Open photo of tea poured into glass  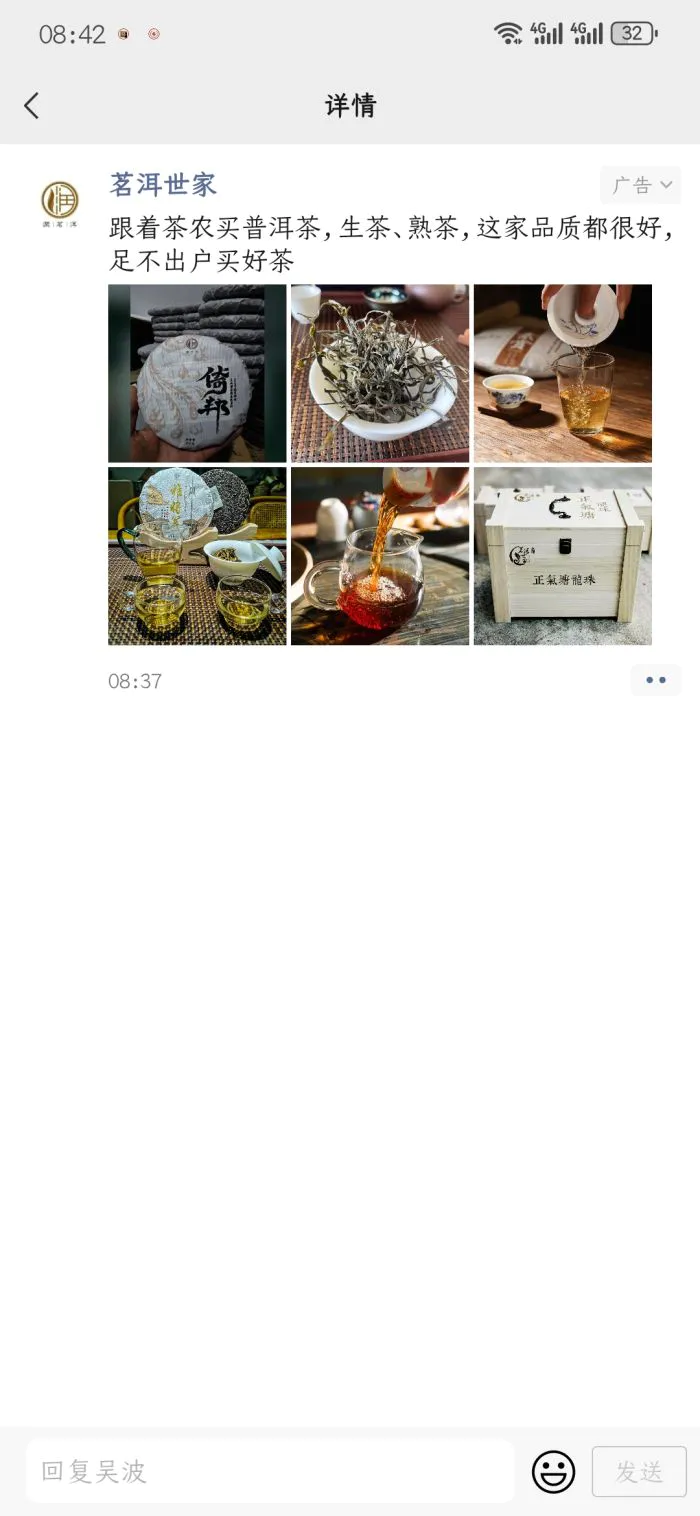coord(563,373)
